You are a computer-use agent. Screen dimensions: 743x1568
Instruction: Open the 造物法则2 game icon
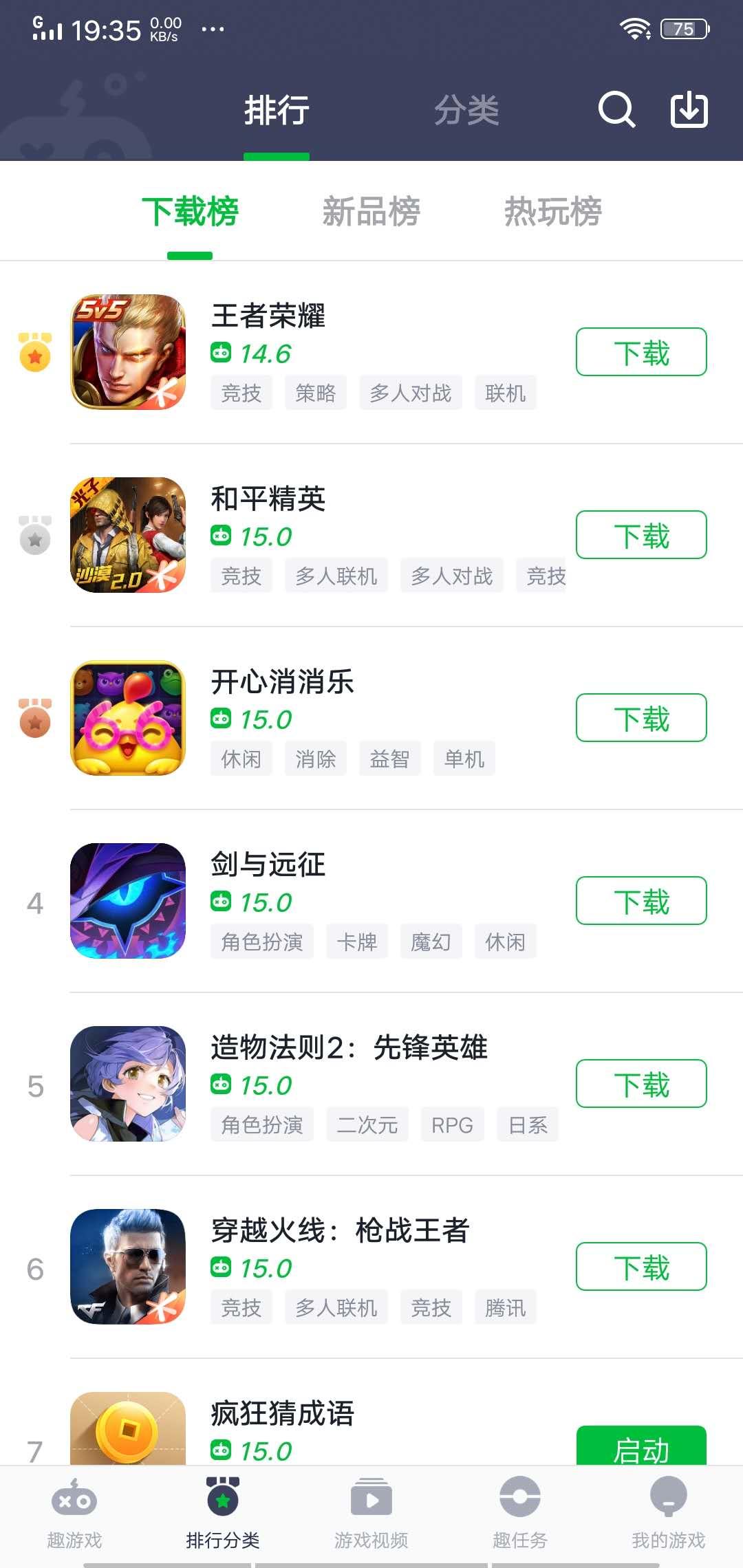(x=127, y=1085)
